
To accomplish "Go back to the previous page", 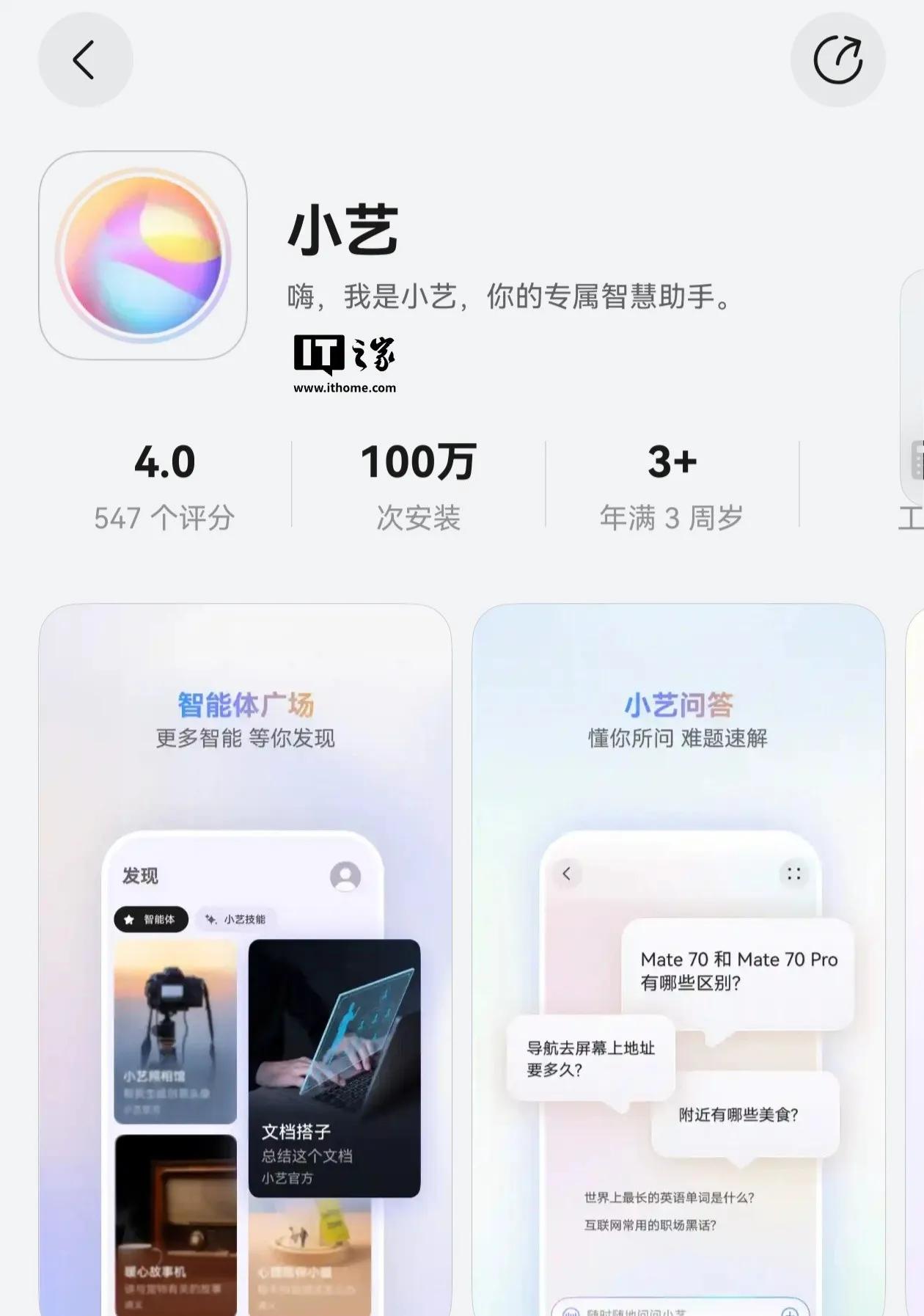I will point(85,59).
